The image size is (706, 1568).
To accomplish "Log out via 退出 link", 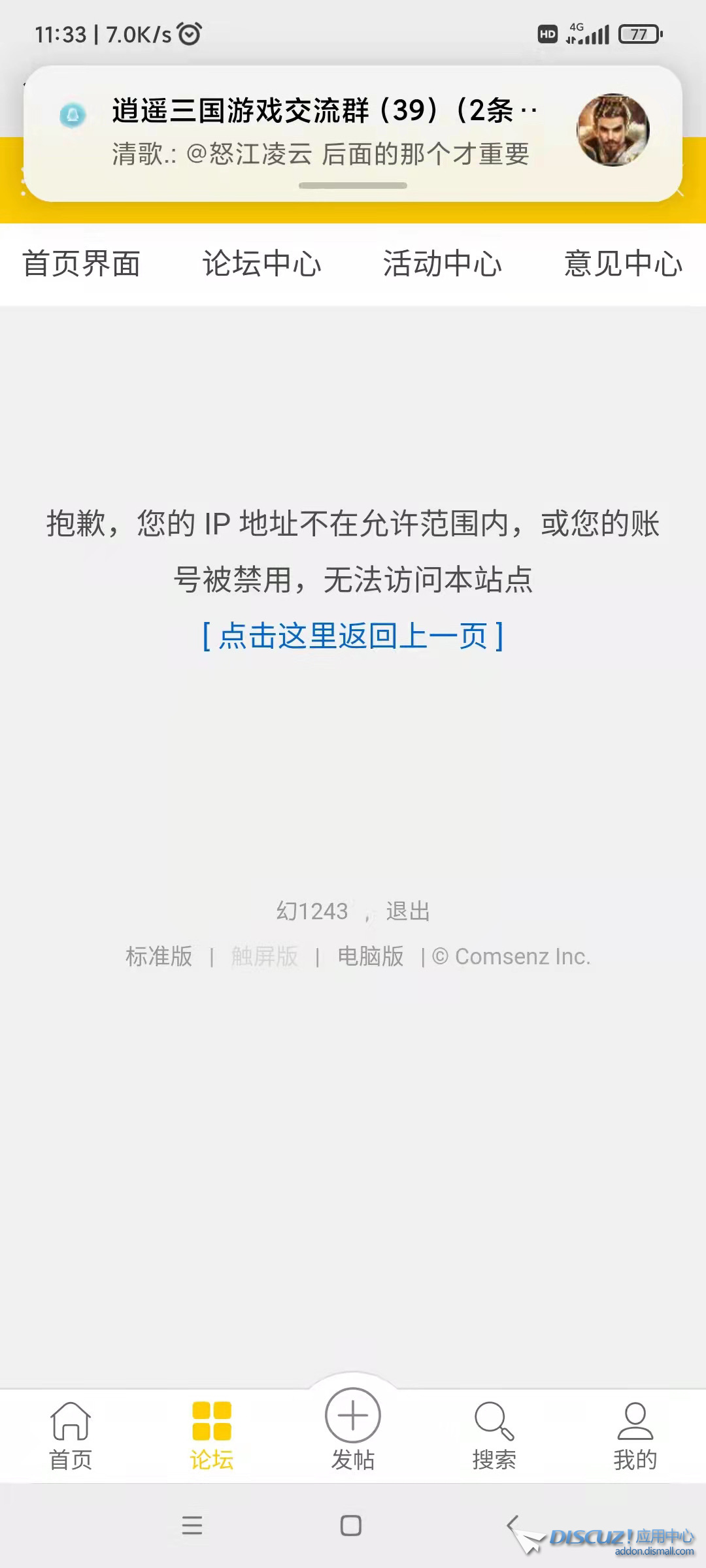I will click(x=408, y=911).
